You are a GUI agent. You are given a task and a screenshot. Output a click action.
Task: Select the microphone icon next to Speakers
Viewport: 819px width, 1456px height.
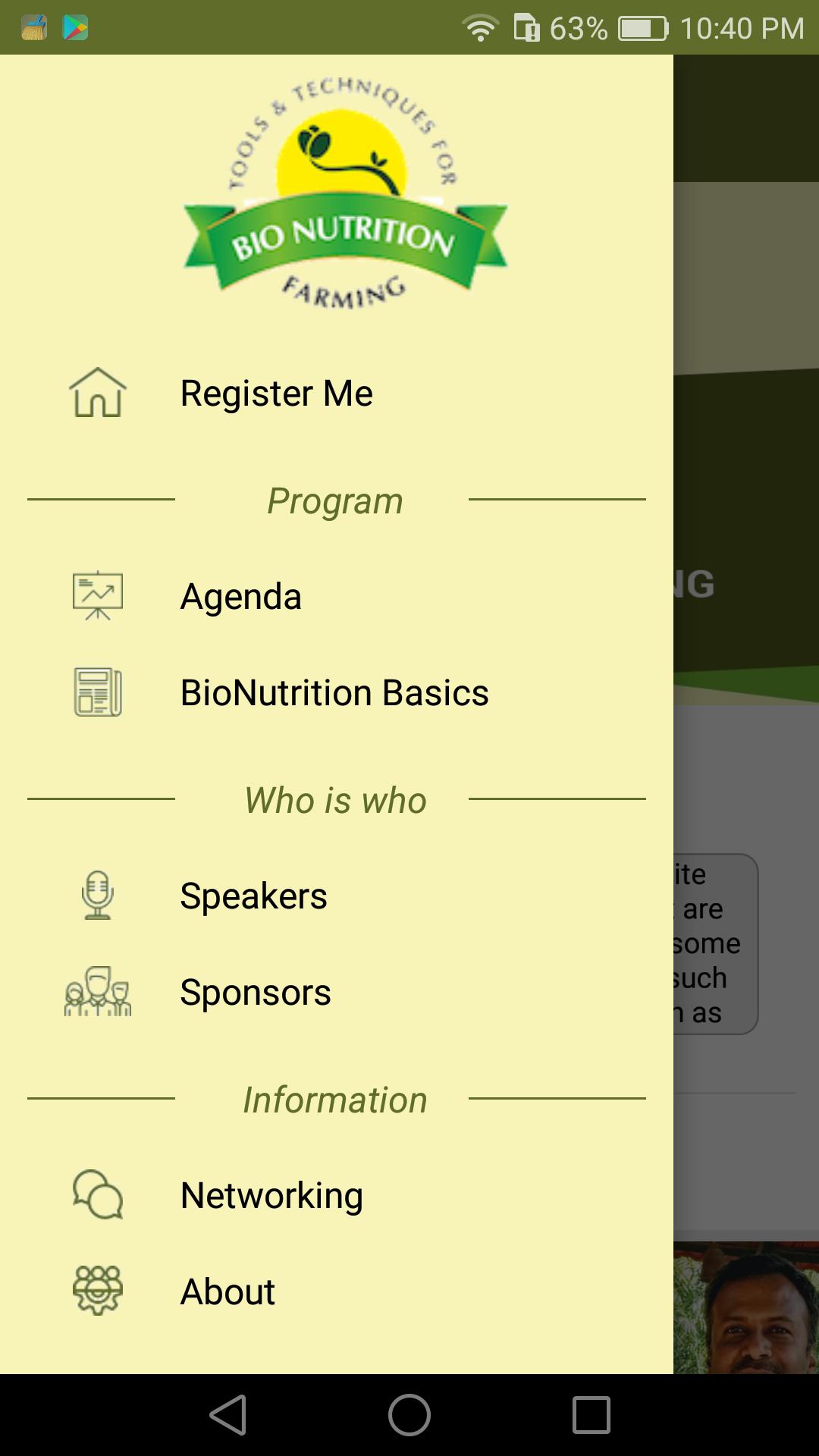(x=97, y=896)
